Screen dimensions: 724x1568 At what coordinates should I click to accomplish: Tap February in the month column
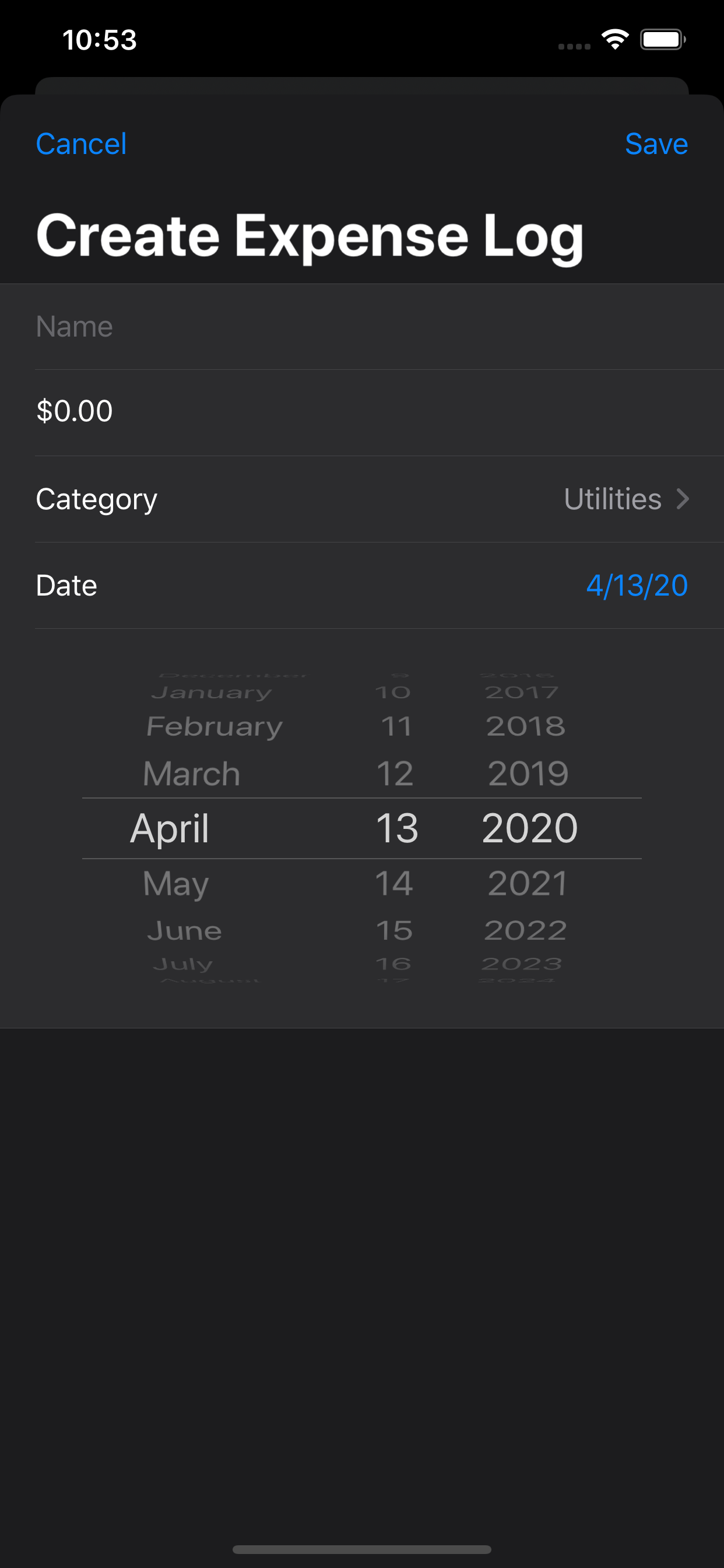tap(214, 726)
